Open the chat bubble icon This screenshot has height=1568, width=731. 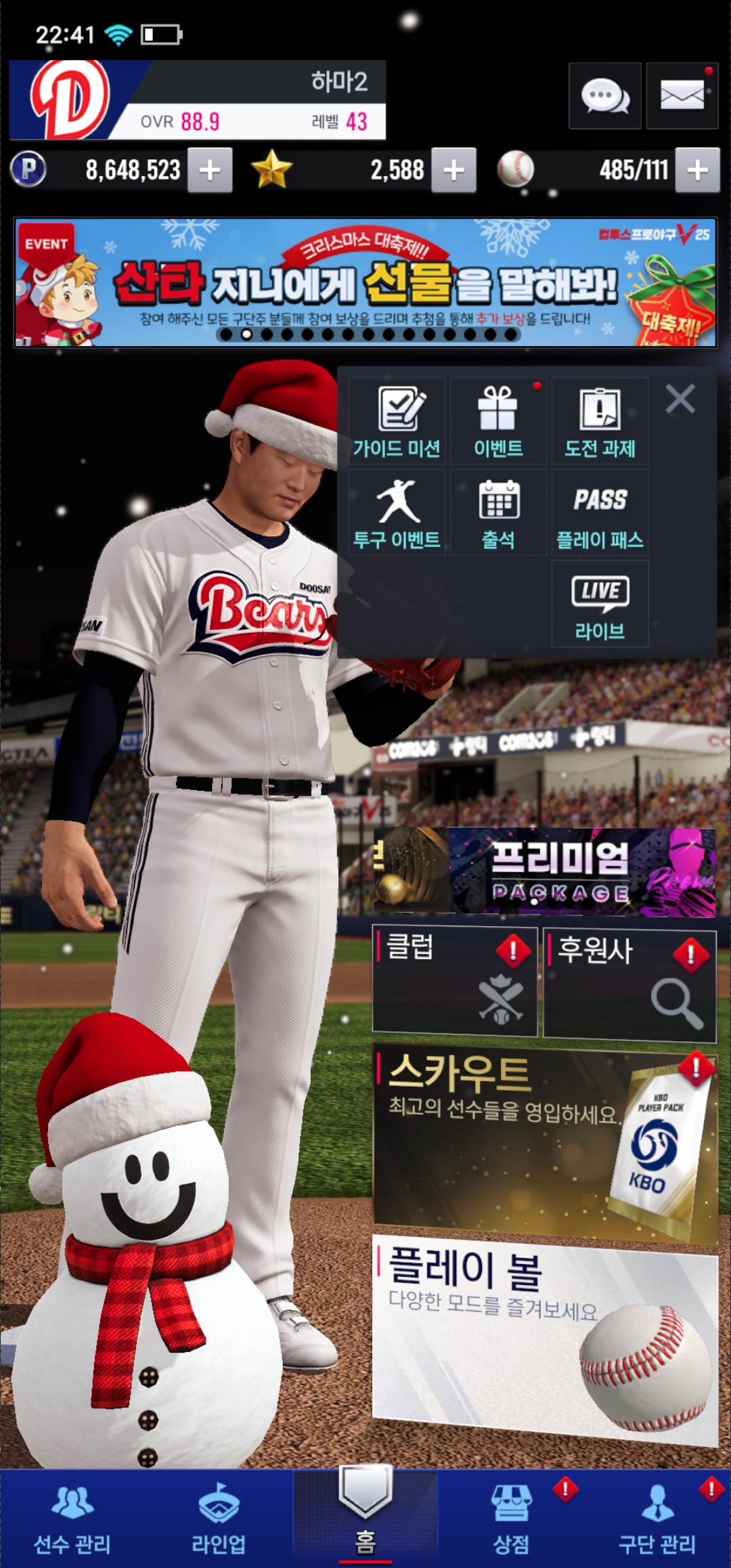tap(604, 96)
